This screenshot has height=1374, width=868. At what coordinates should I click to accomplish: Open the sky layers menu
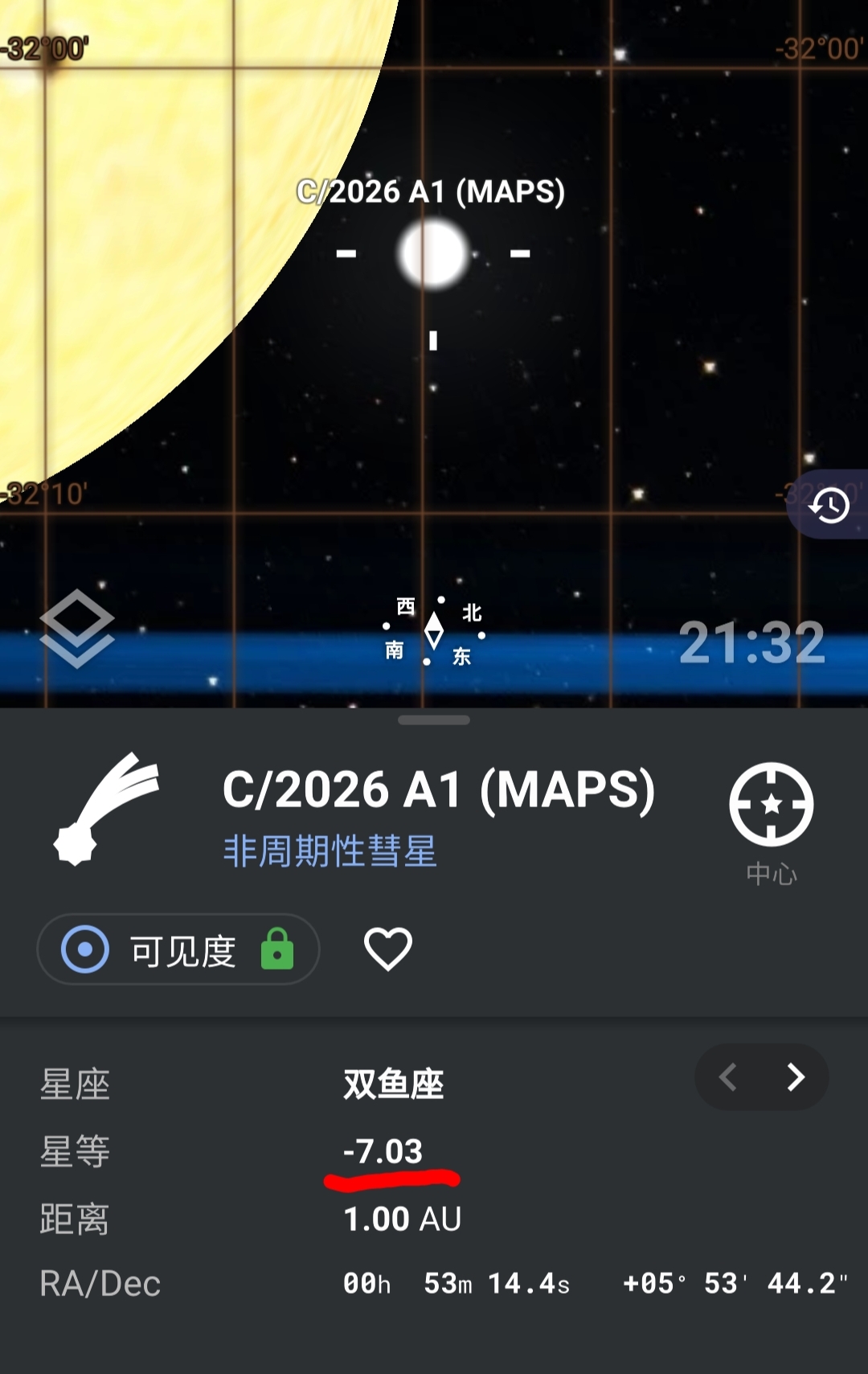tap(76, 630)
